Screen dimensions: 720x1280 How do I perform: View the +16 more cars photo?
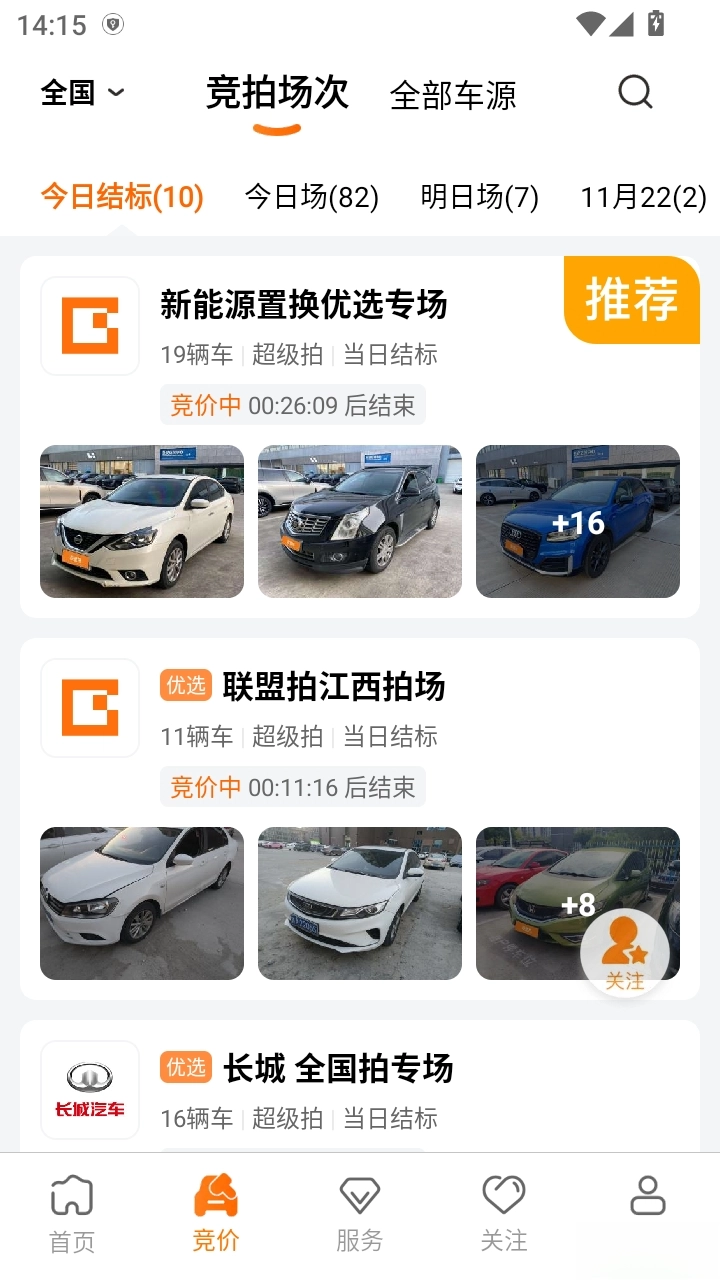click(578, 522)
